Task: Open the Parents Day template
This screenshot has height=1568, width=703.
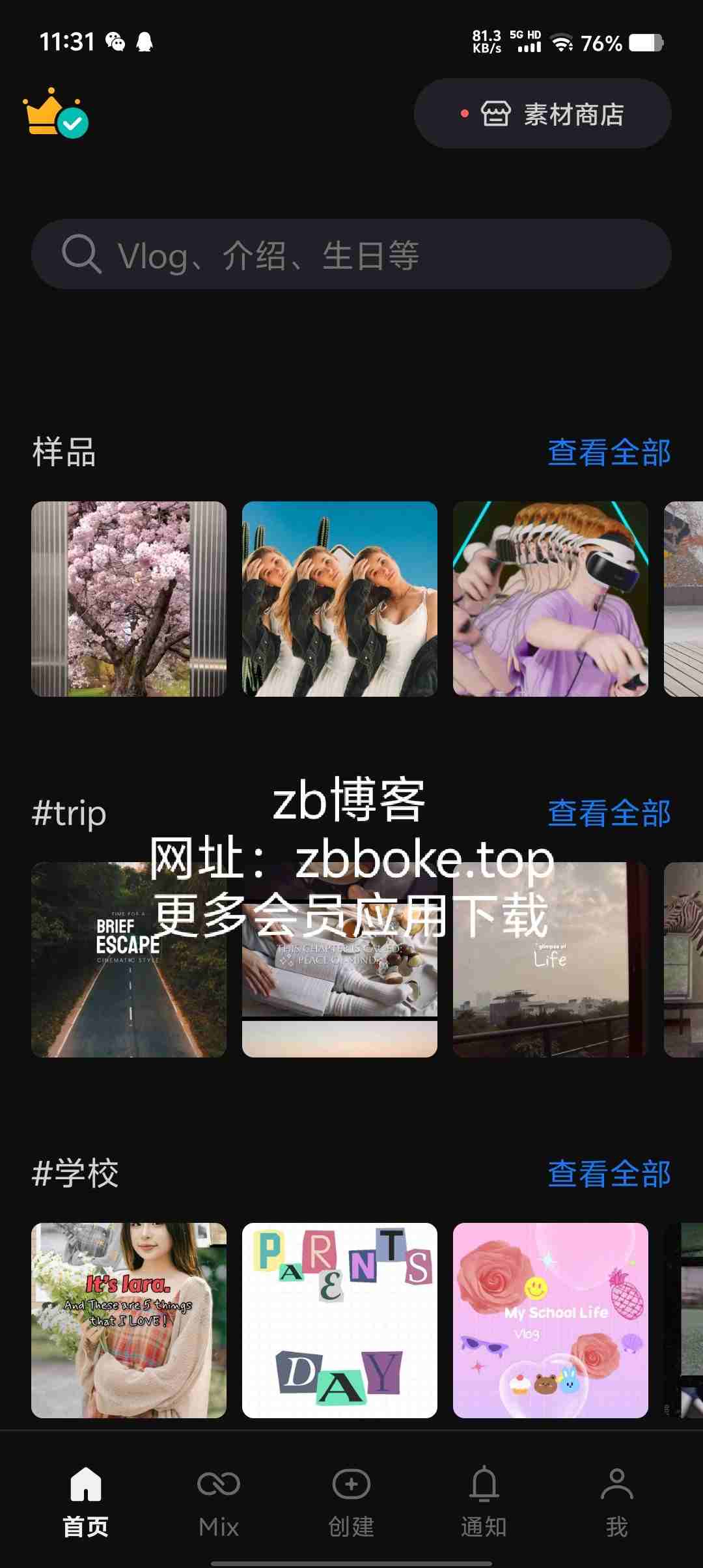Action: click(340, 1320)
